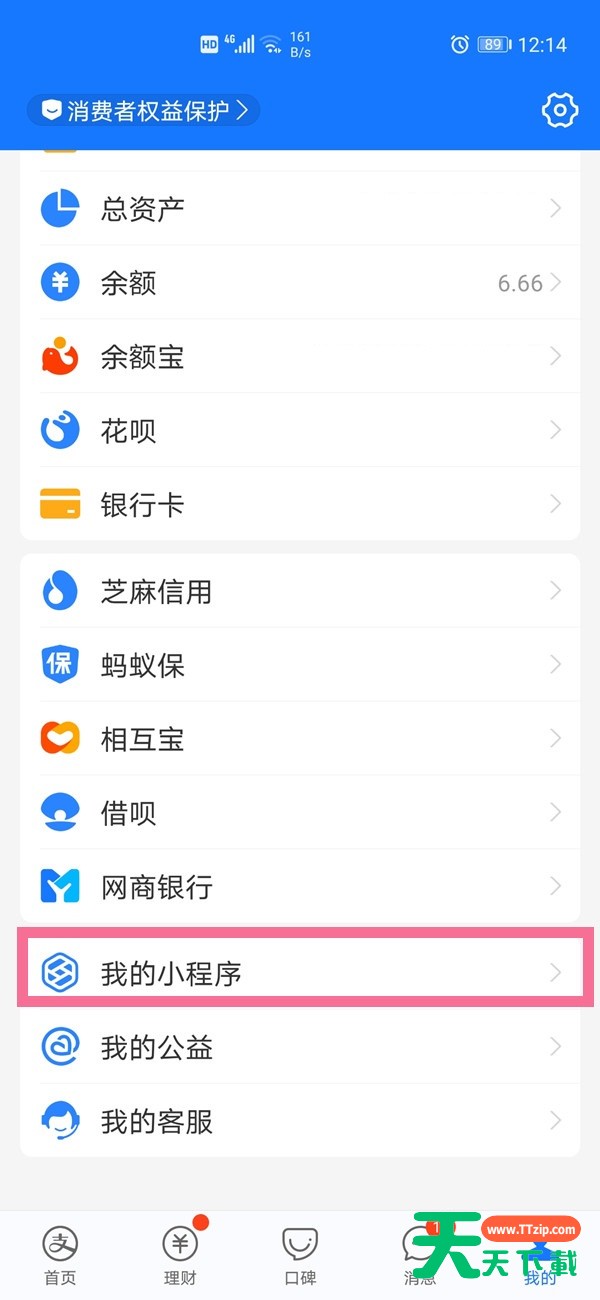The width and height of the screenshot is (600, 1300).
Task: Switch to the 首页 tab
Action: (x=60, y=1255)
